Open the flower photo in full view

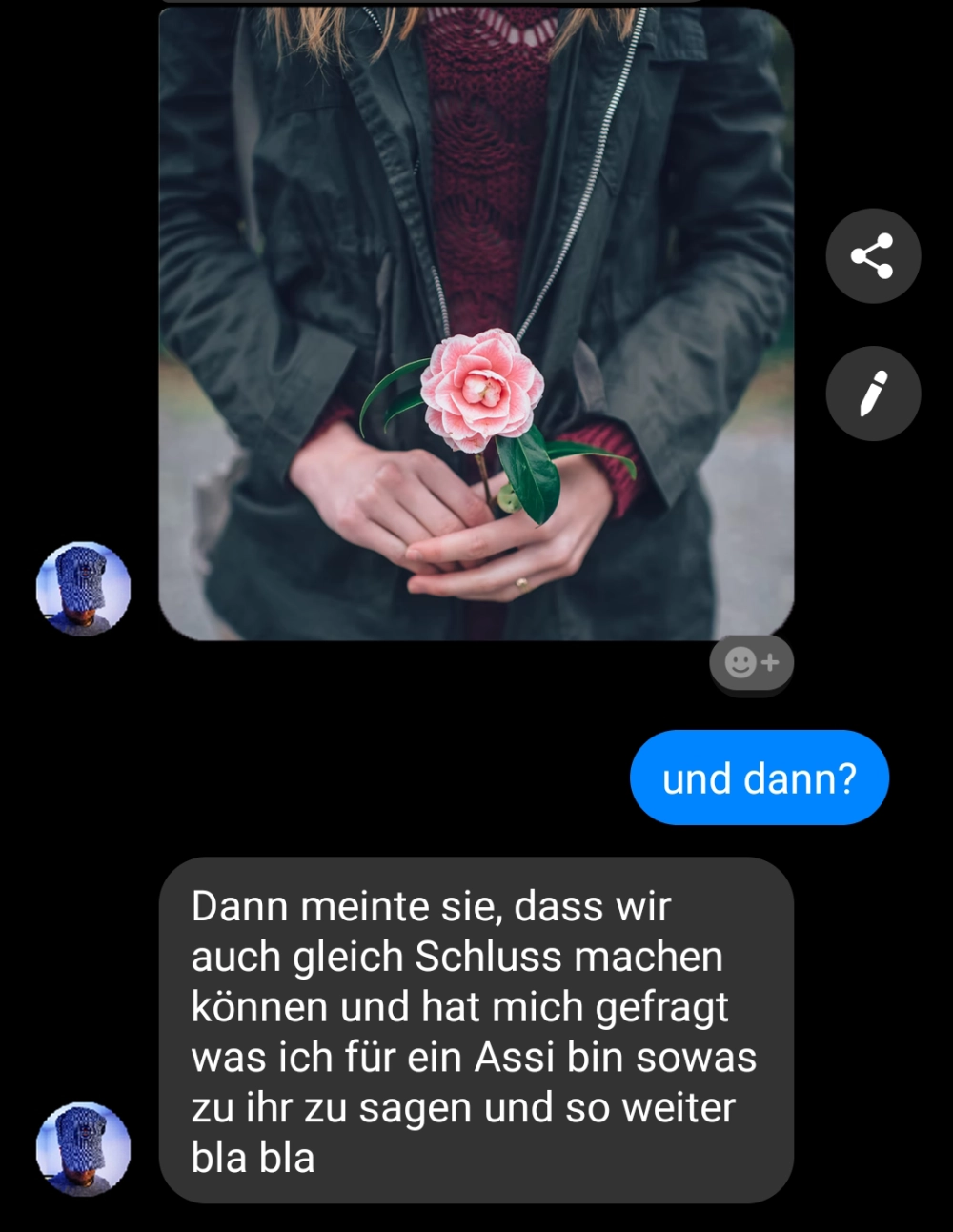click(476, 324)
